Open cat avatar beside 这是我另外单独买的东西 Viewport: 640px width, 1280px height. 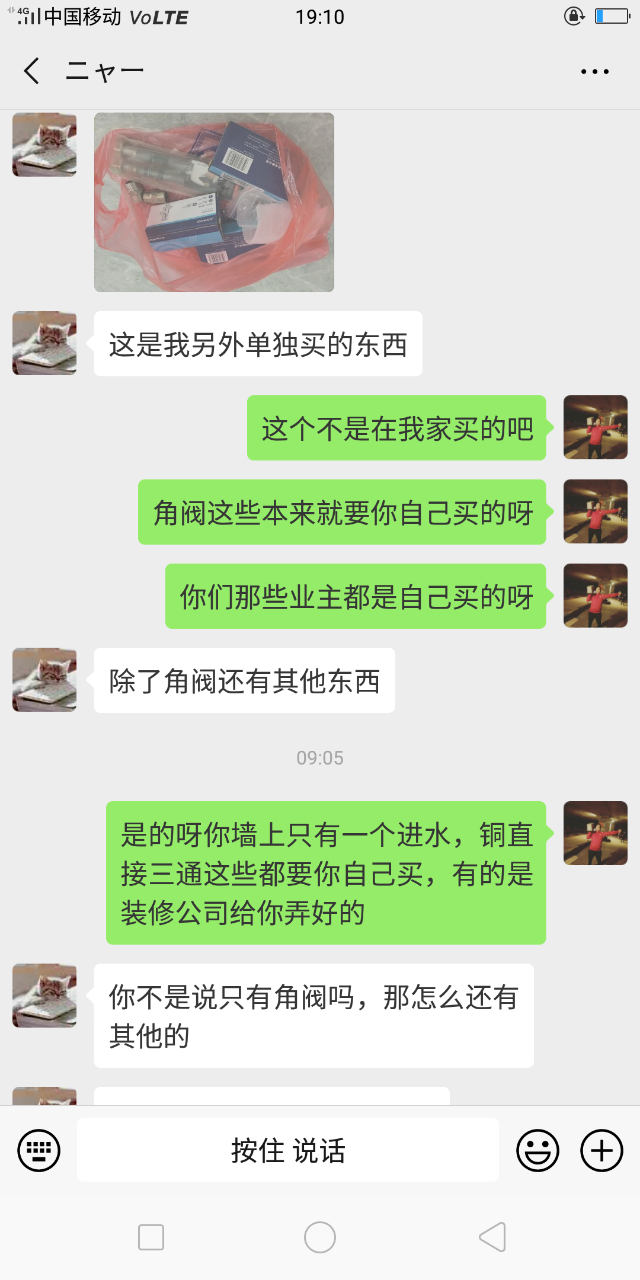pos(44,343)
